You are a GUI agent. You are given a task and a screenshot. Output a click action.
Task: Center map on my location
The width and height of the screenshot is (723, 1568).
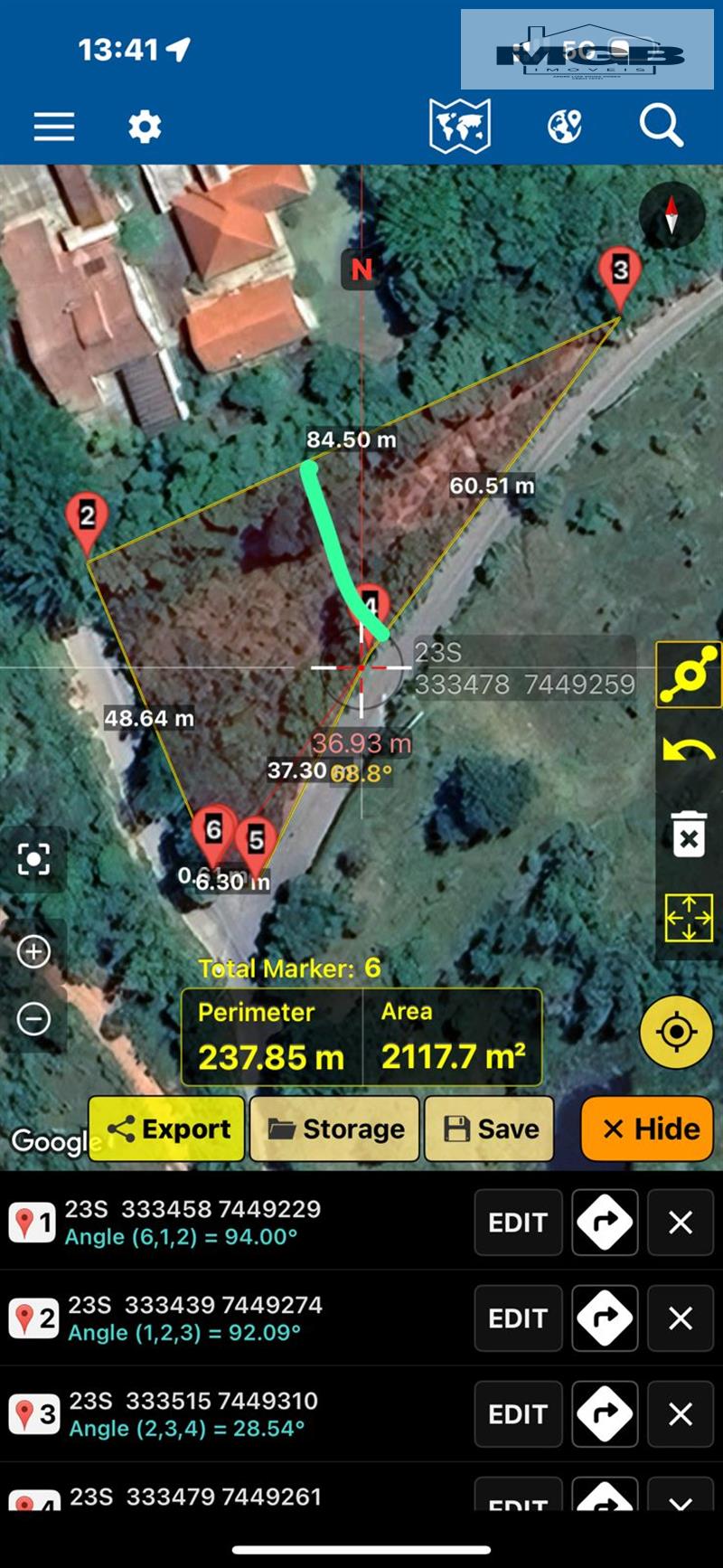pos(676,1032)
